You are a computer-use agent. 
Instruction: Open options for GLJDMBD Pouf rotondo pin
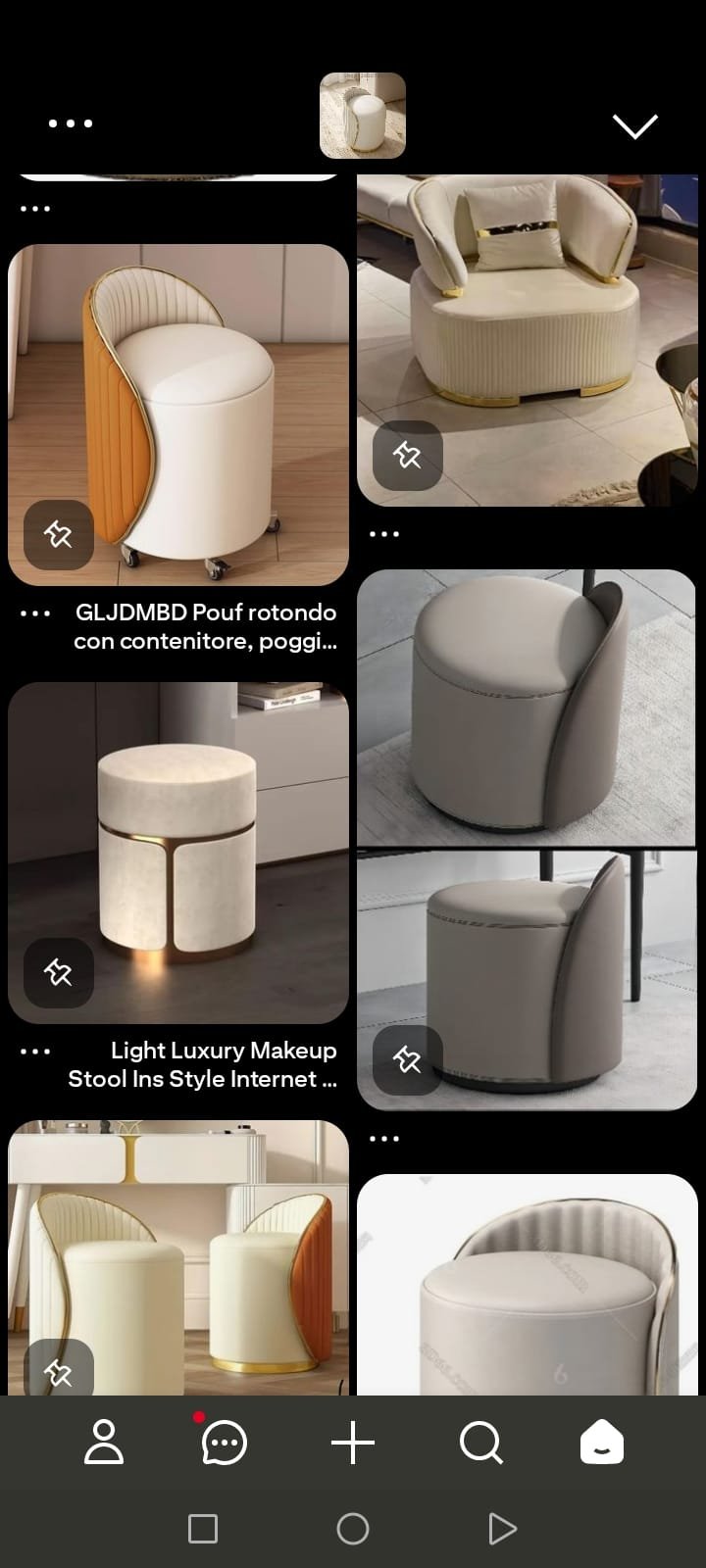[35, 613]
